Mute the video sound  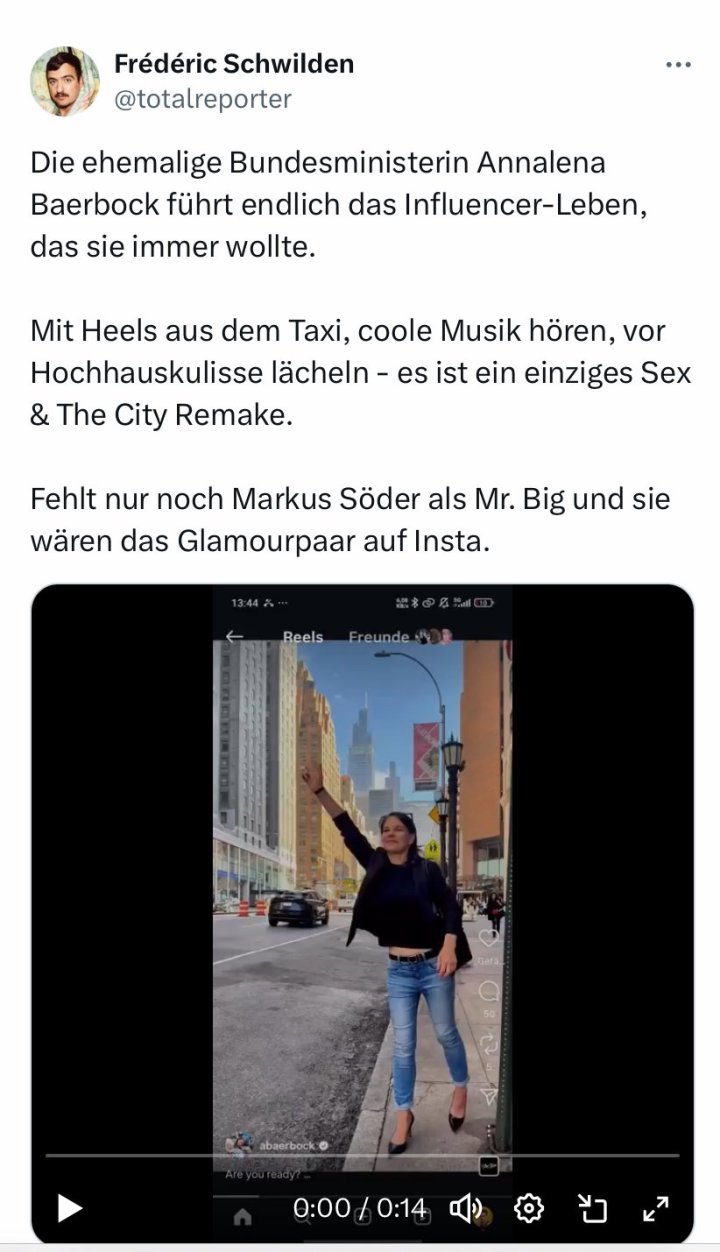point(466,1208)
